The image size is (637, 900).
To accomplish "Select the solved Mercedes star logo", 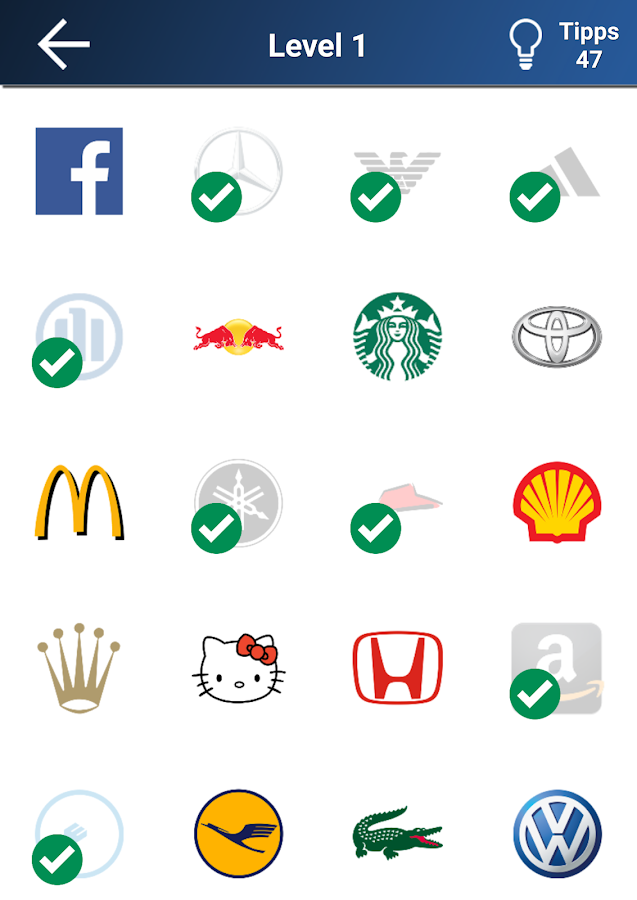I will pyautogui.click(x=238, y=171).
